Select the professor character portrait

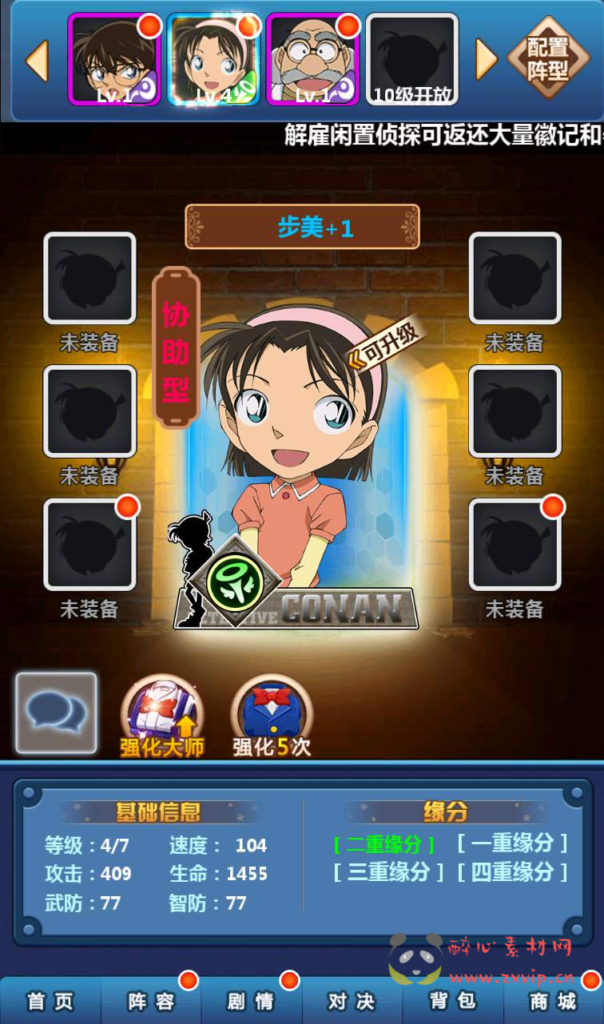[313, 60]
